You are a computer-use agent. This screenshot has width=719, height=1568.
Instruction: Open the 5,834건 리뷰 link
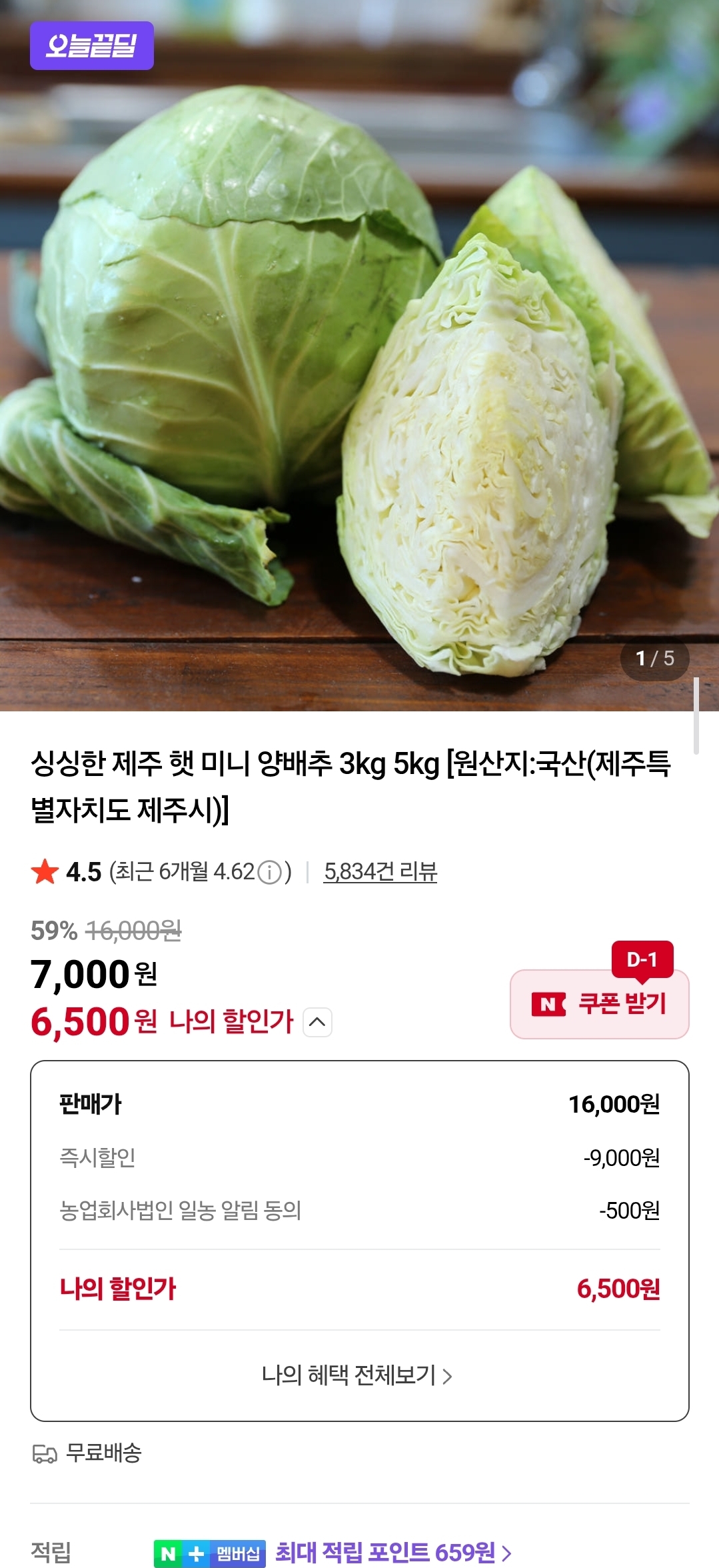pos(380,871)
